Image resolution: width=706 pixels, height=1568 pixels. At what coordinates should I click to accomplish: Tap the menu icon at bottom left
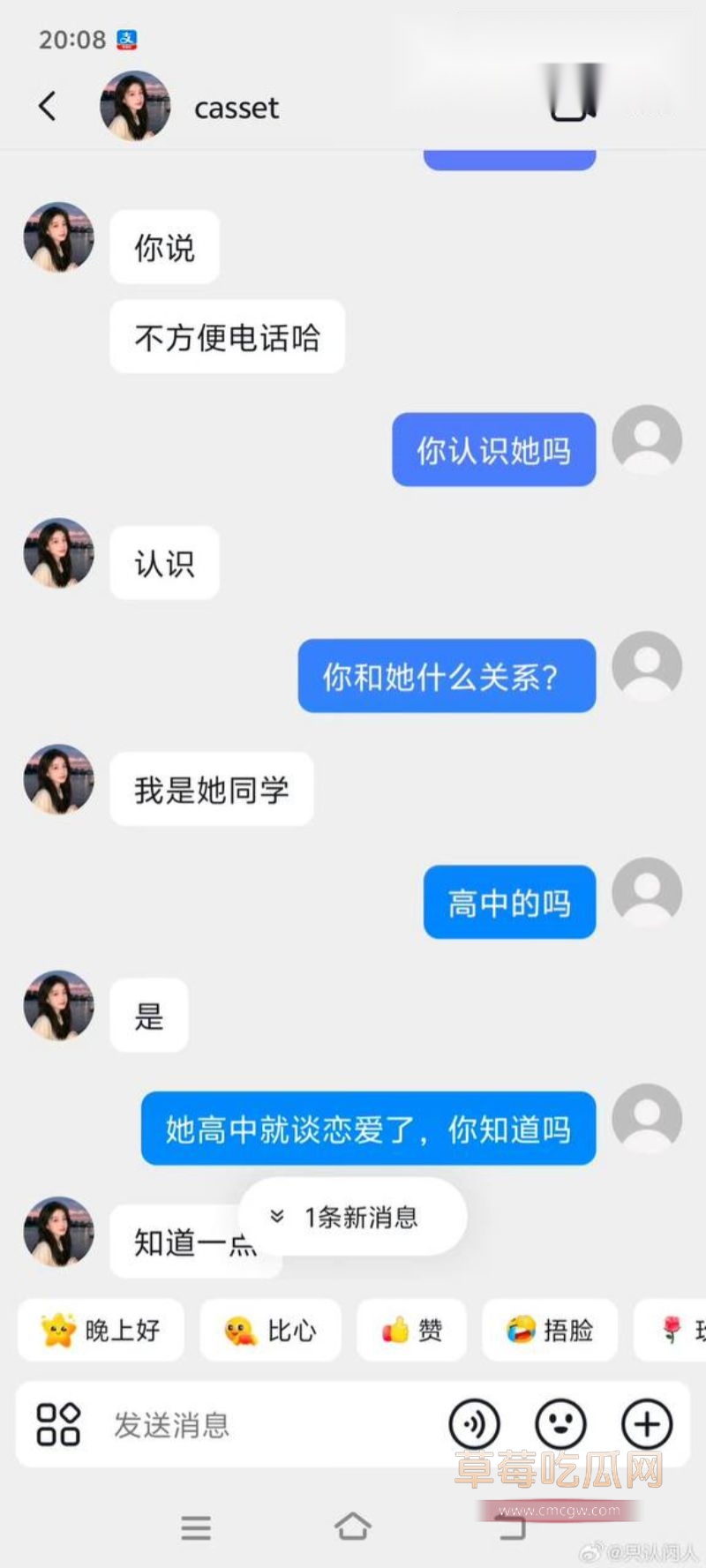pyautogui.click(x=196, y=1529)
